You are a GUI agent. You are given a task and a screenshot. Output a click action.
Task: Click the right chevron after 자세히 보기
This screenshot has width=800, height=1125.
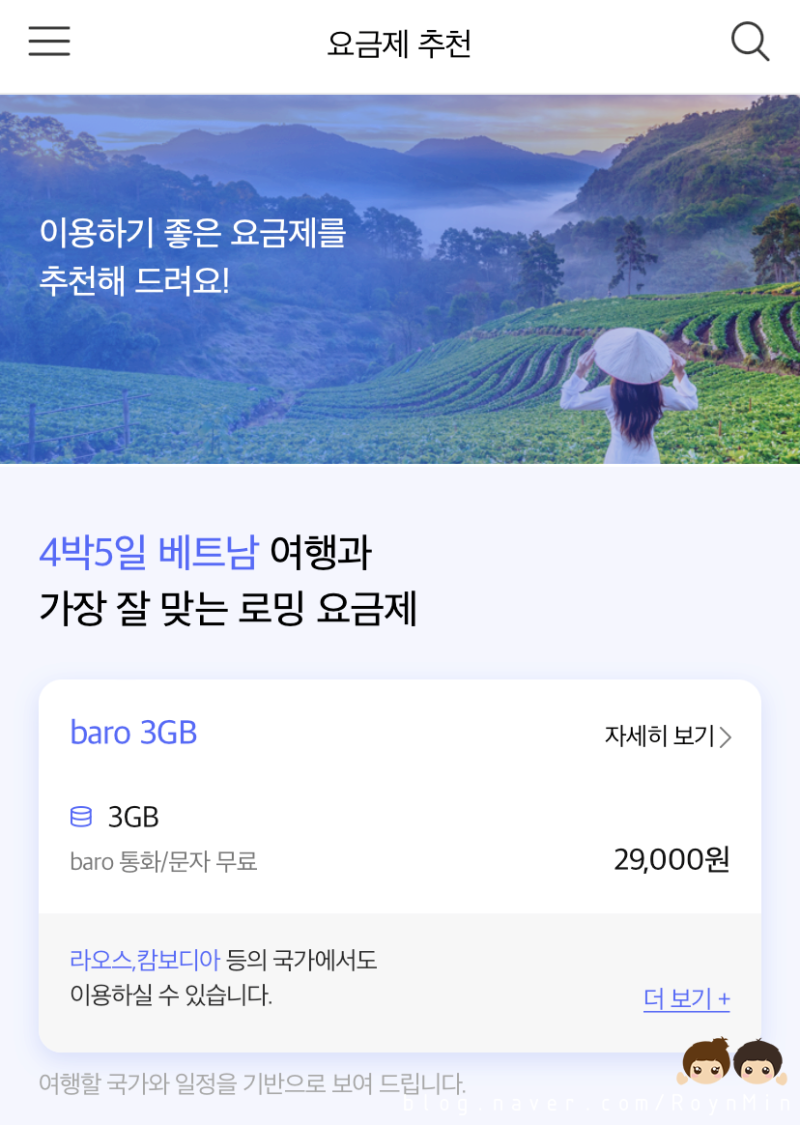(x=729, y=737)
